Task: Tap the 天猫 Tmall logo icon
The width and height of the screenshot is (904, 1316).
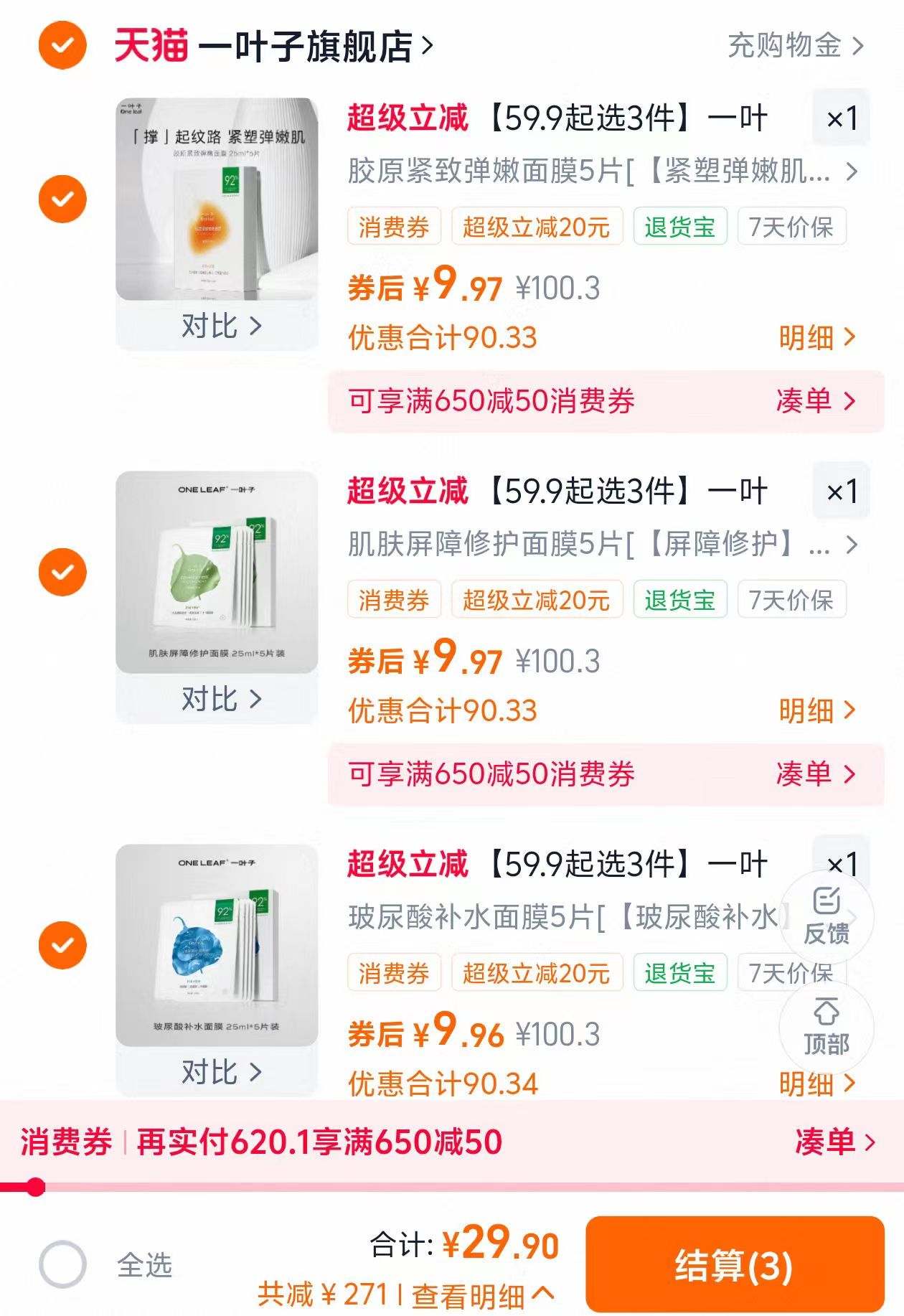Action: [x=149, y=44]
